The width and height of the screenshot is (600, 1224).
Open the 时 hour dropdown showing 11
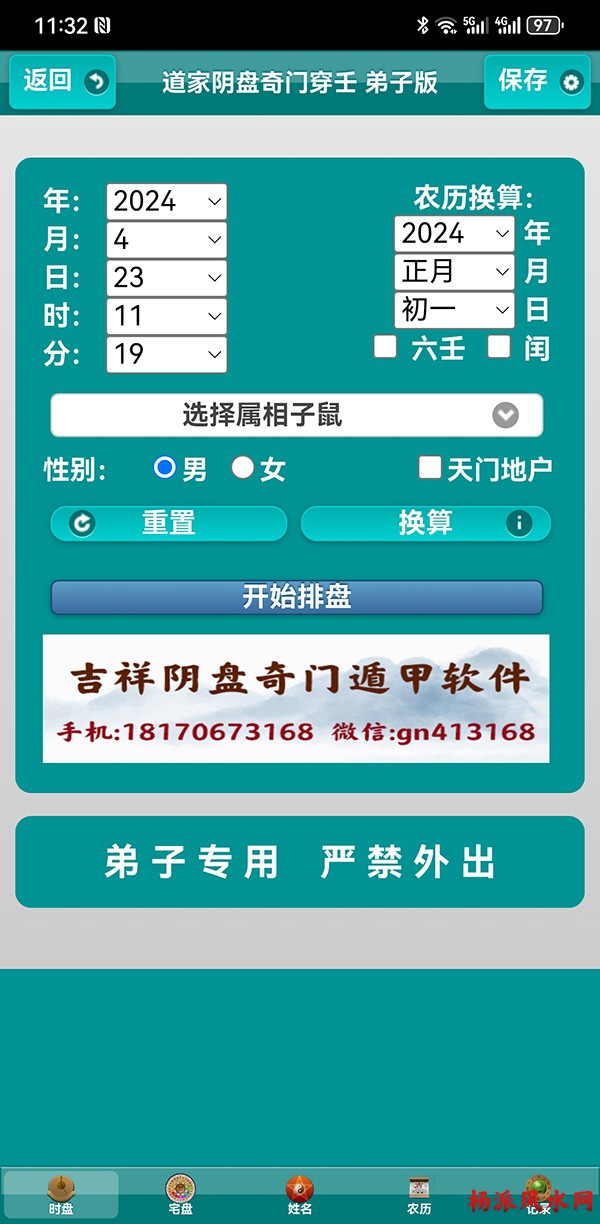click(166, 316)
